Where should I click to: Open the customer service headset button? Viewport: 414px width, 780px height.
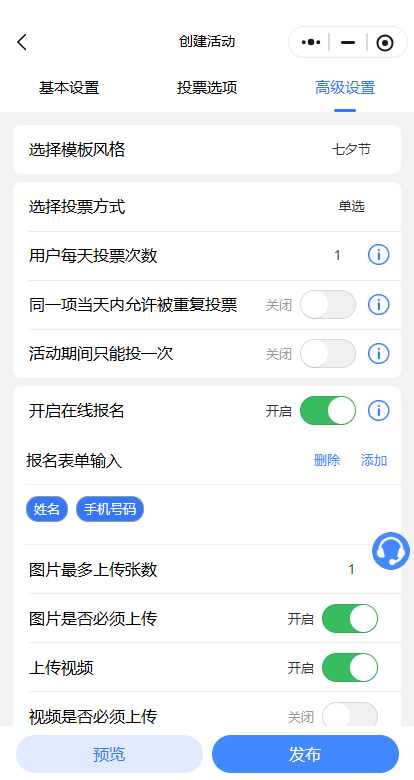391,551
